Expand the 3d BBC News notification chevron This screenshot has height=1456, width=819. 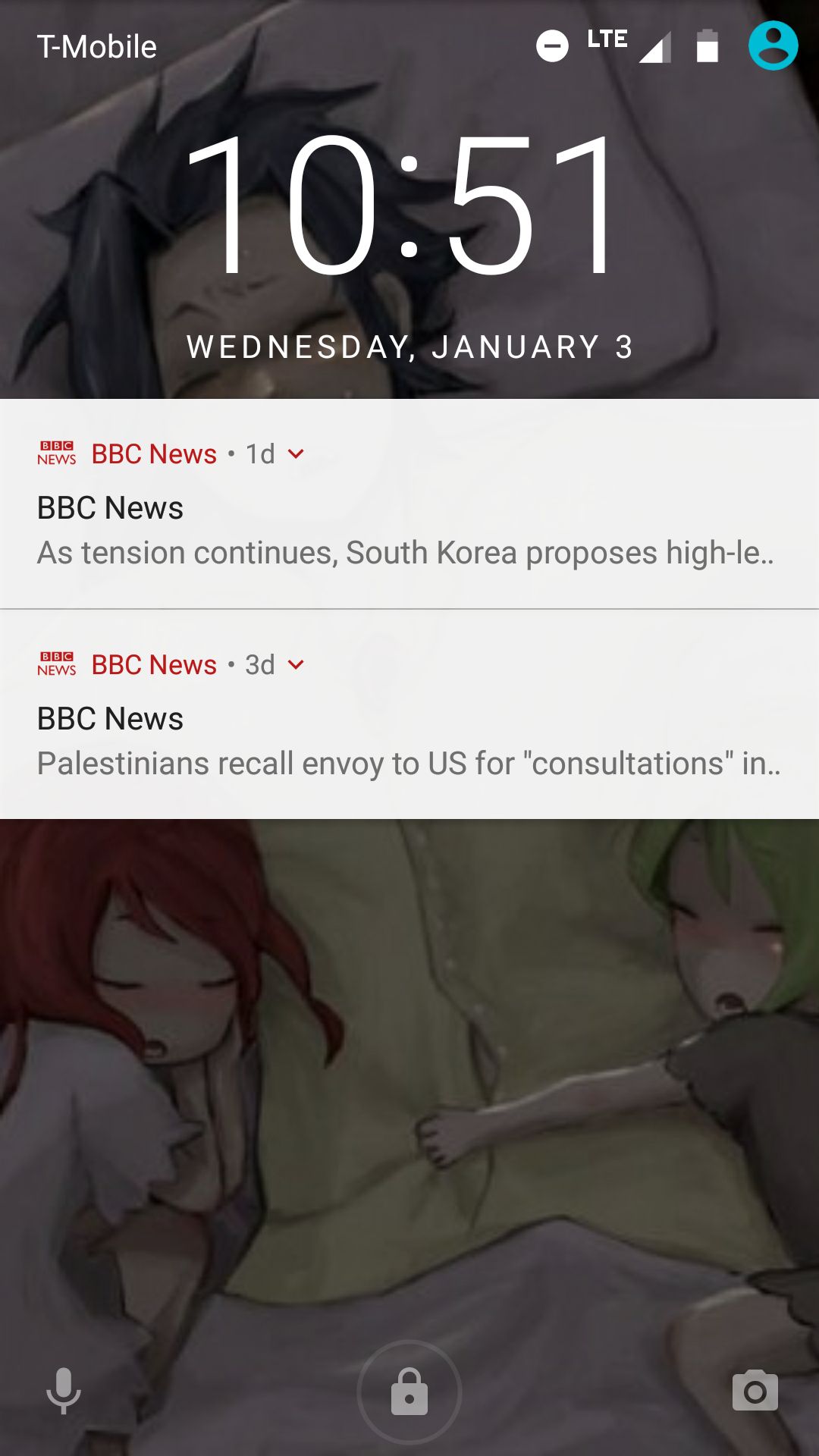click(297, 665)
